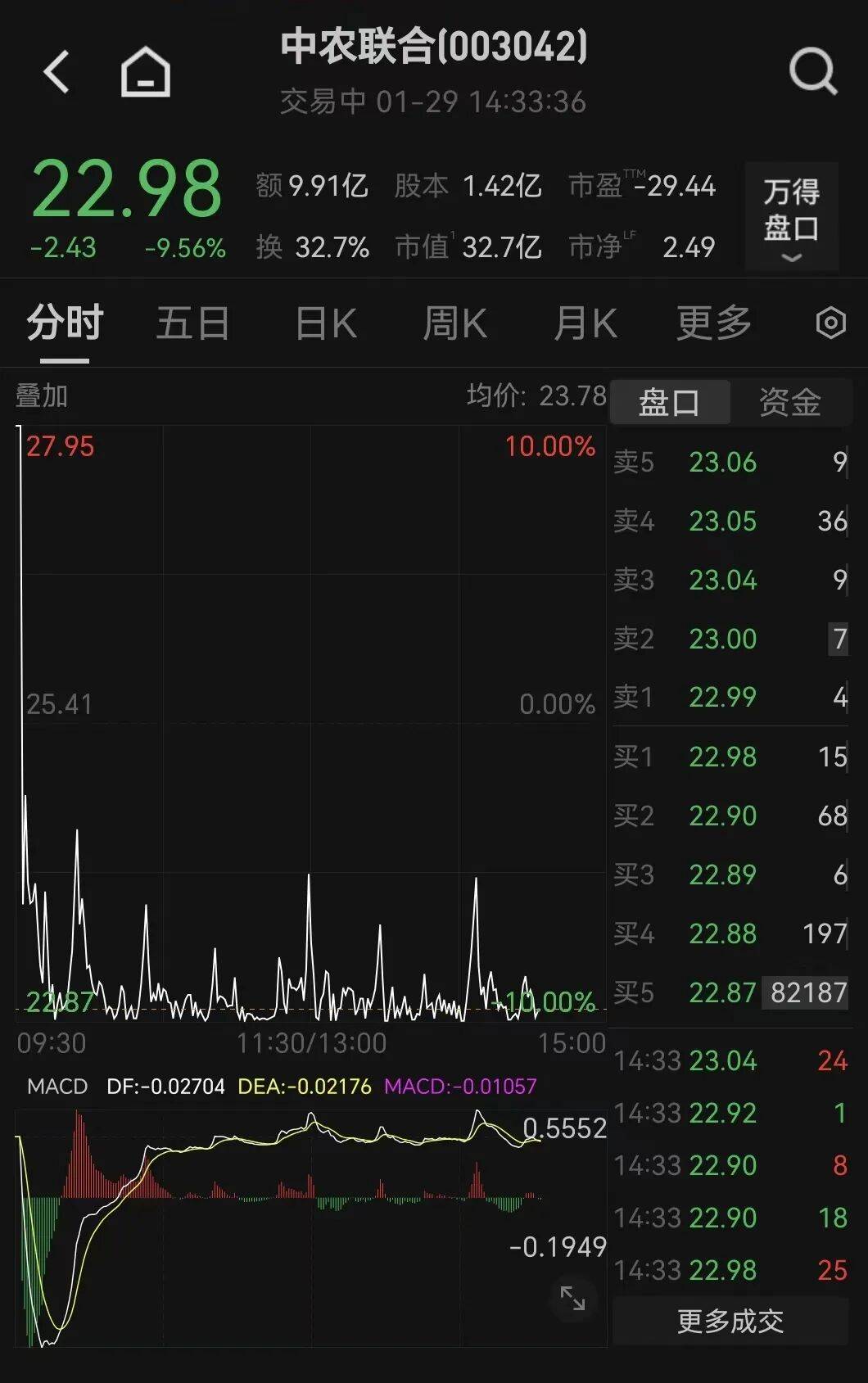This screenshot has height=1383, width=868.
Task: Click the 叠加 overlay icon on the chart
Action: coord(40,395)
